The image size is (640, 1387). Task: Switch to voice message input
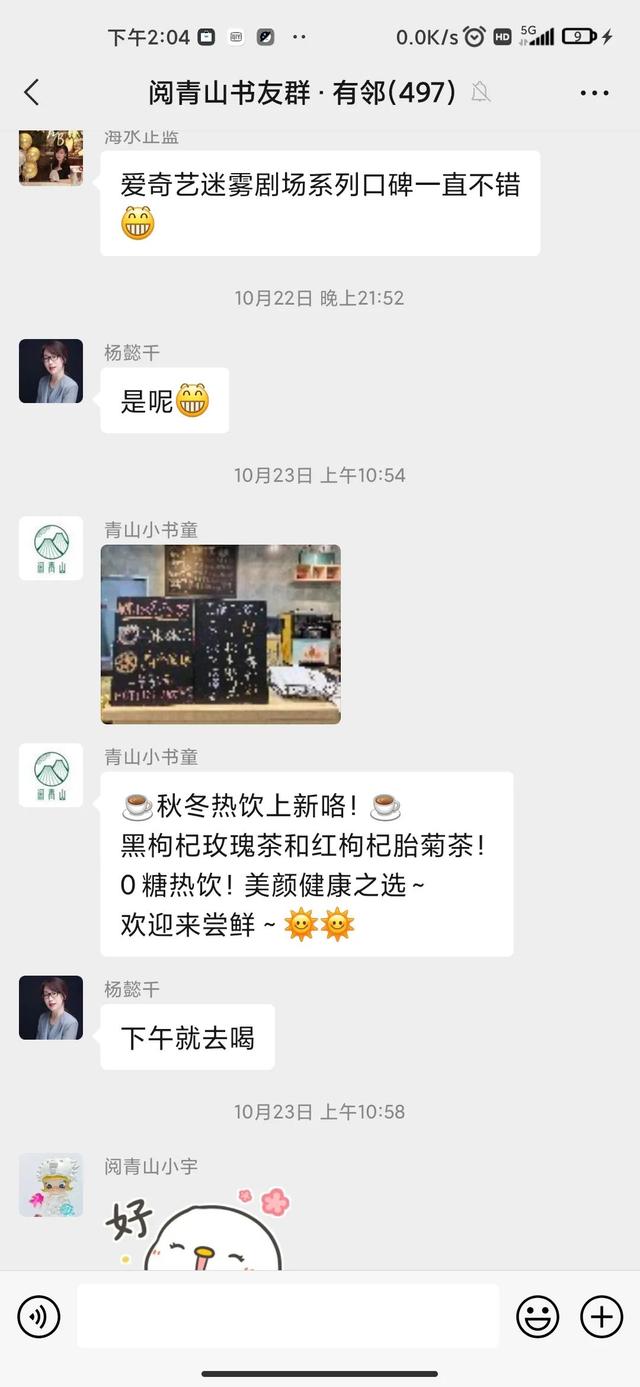[x=39, y=1316]
